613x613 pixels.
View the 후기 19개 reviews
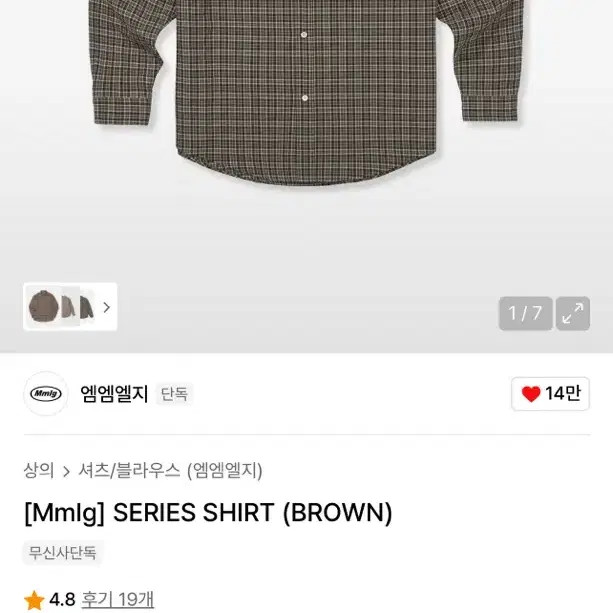tap(118, 599)
